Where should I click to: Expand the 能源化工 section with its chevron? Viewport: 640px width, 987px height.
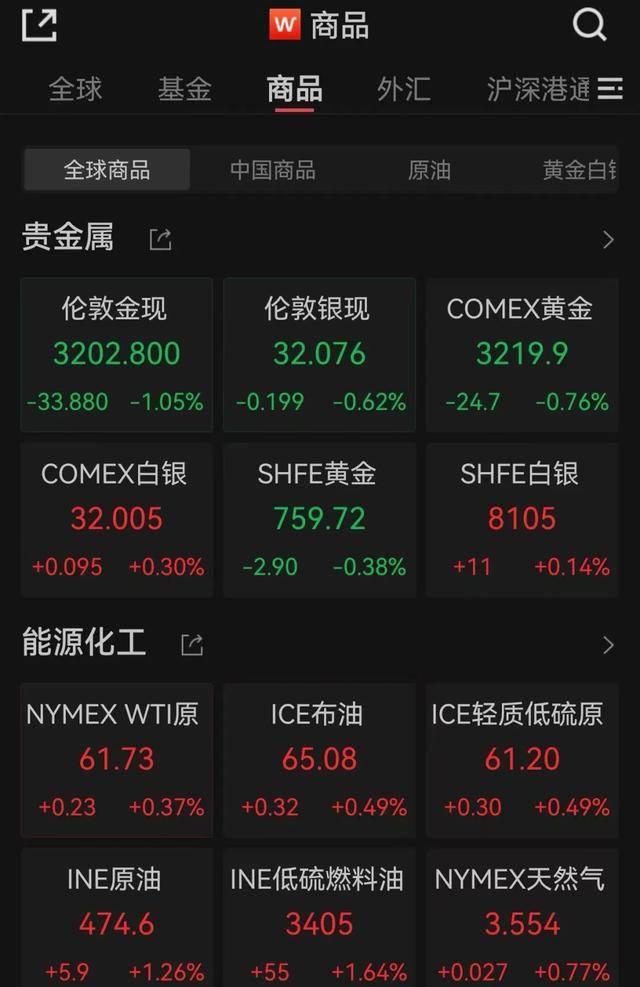(608, 645)
